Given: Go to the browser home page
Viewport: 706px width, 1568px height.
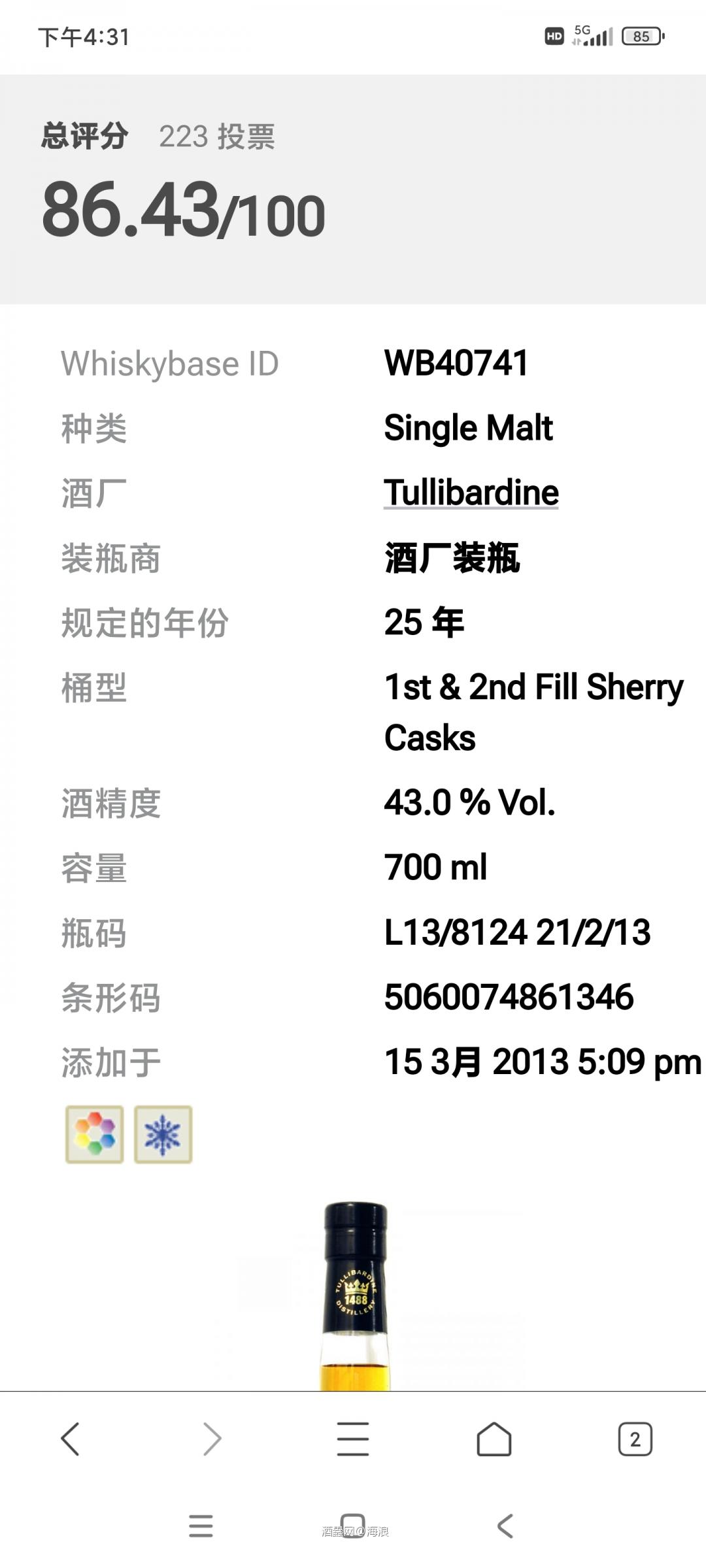Looking at the screenshot, I should (x=494, y=1439).
